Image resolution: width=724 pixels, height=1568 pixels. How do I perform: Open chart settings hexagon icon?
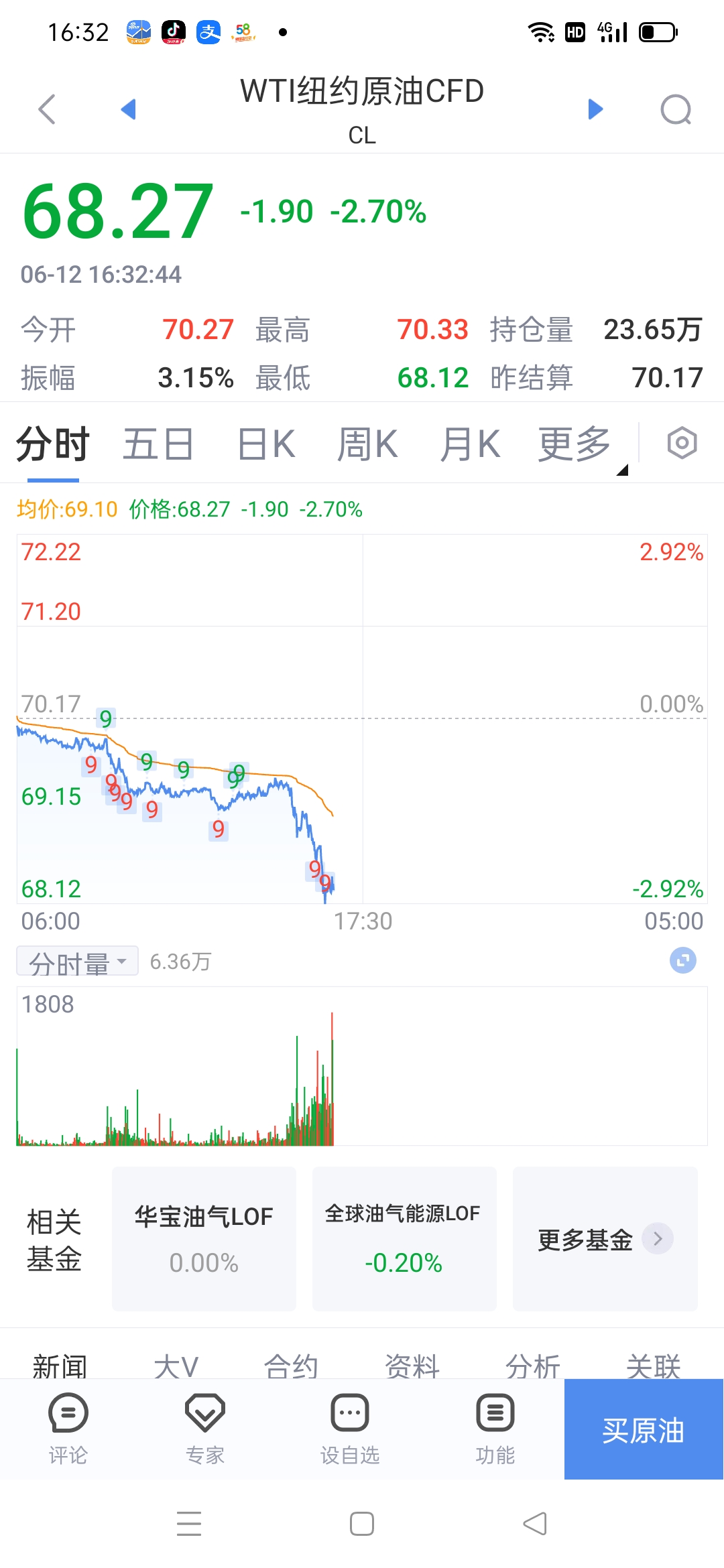[682, 443]
